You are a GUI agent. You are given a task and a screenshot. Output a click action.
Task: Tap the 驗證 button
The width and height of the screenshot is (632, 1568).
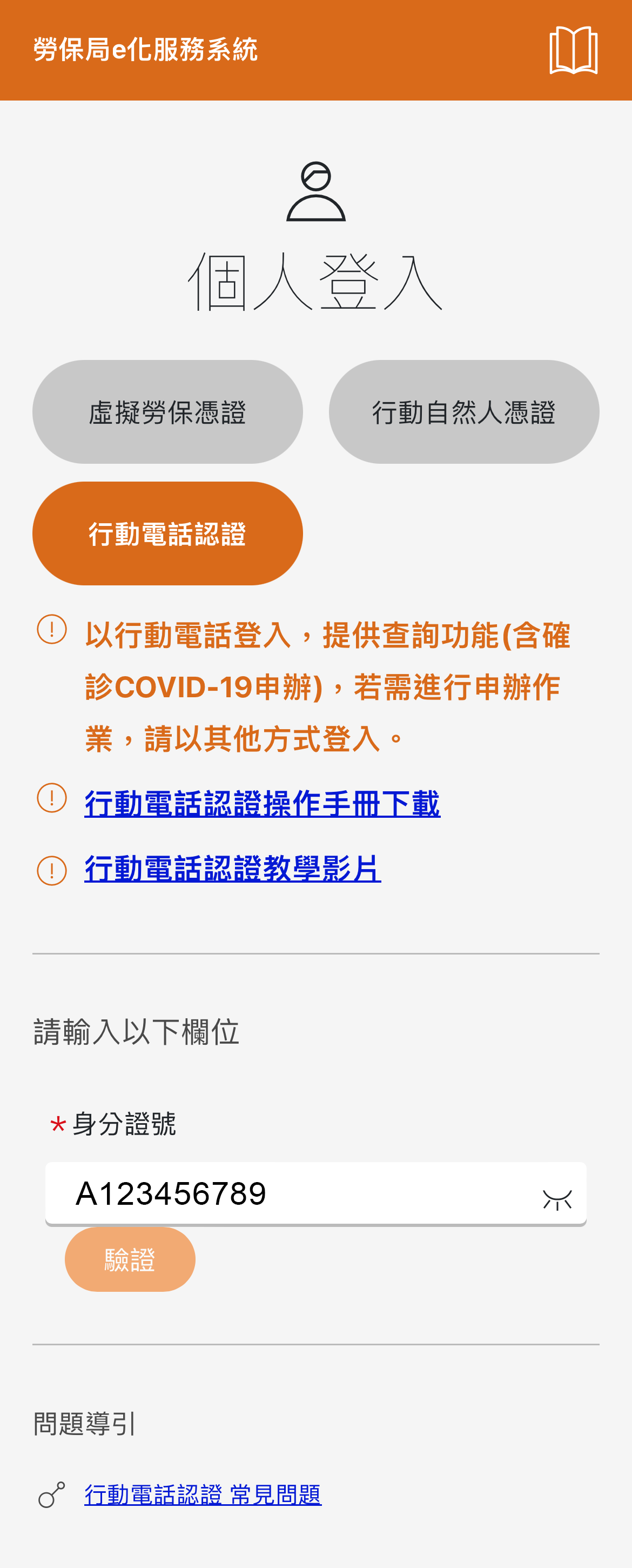pyautogui.click(x=130, y=1259)
